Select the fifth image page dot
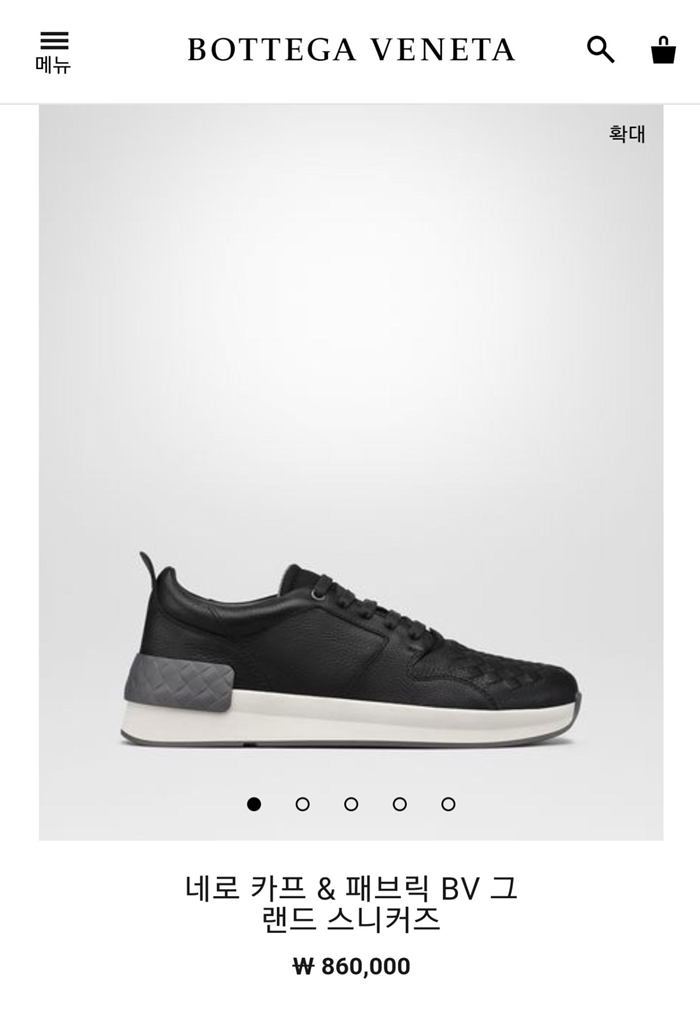Viewport: 700px width, 1010px height. pyautogui.click(x=448, y=804)
